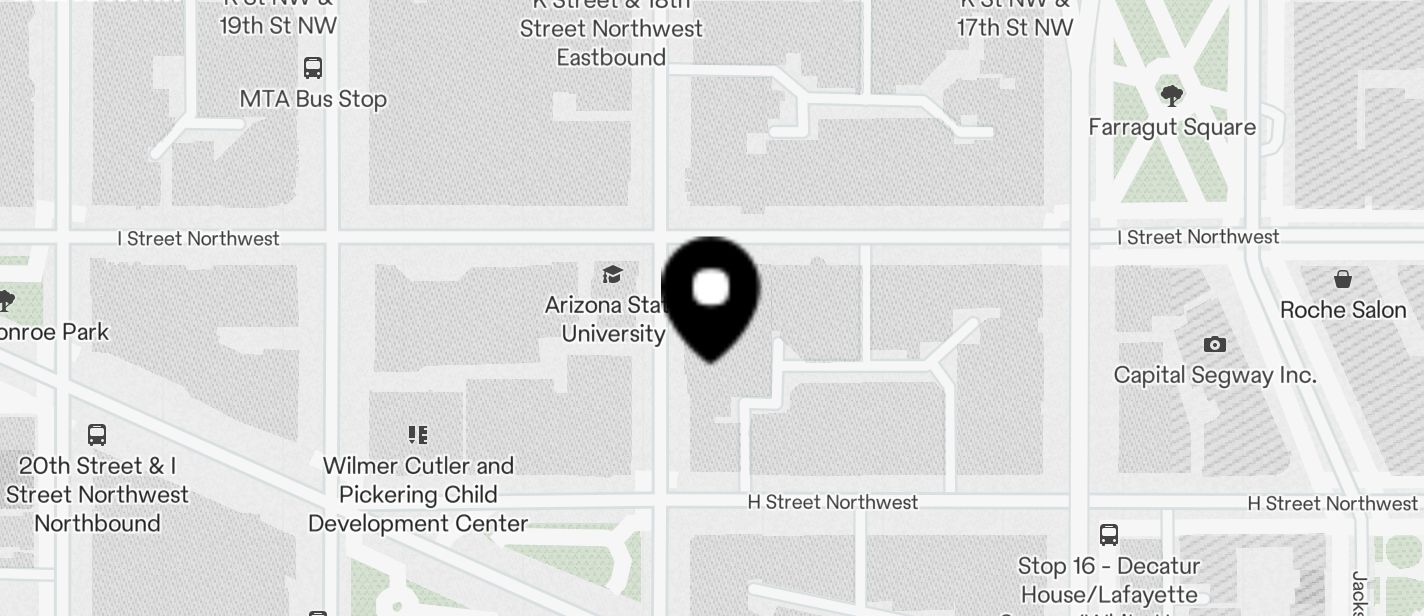Select the MTA Bus Stop marker
1424x616 pixels.
(313, 69)
